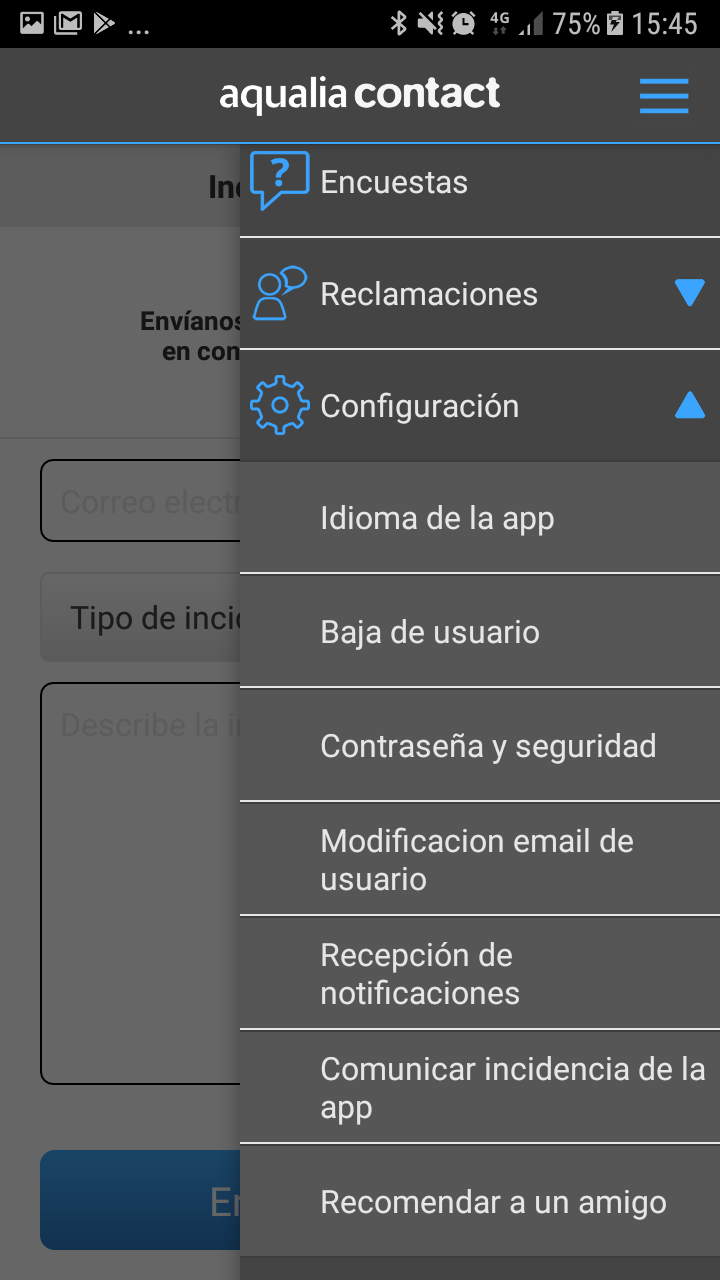Collapse the Configuración section

click(x=689, y=405)
